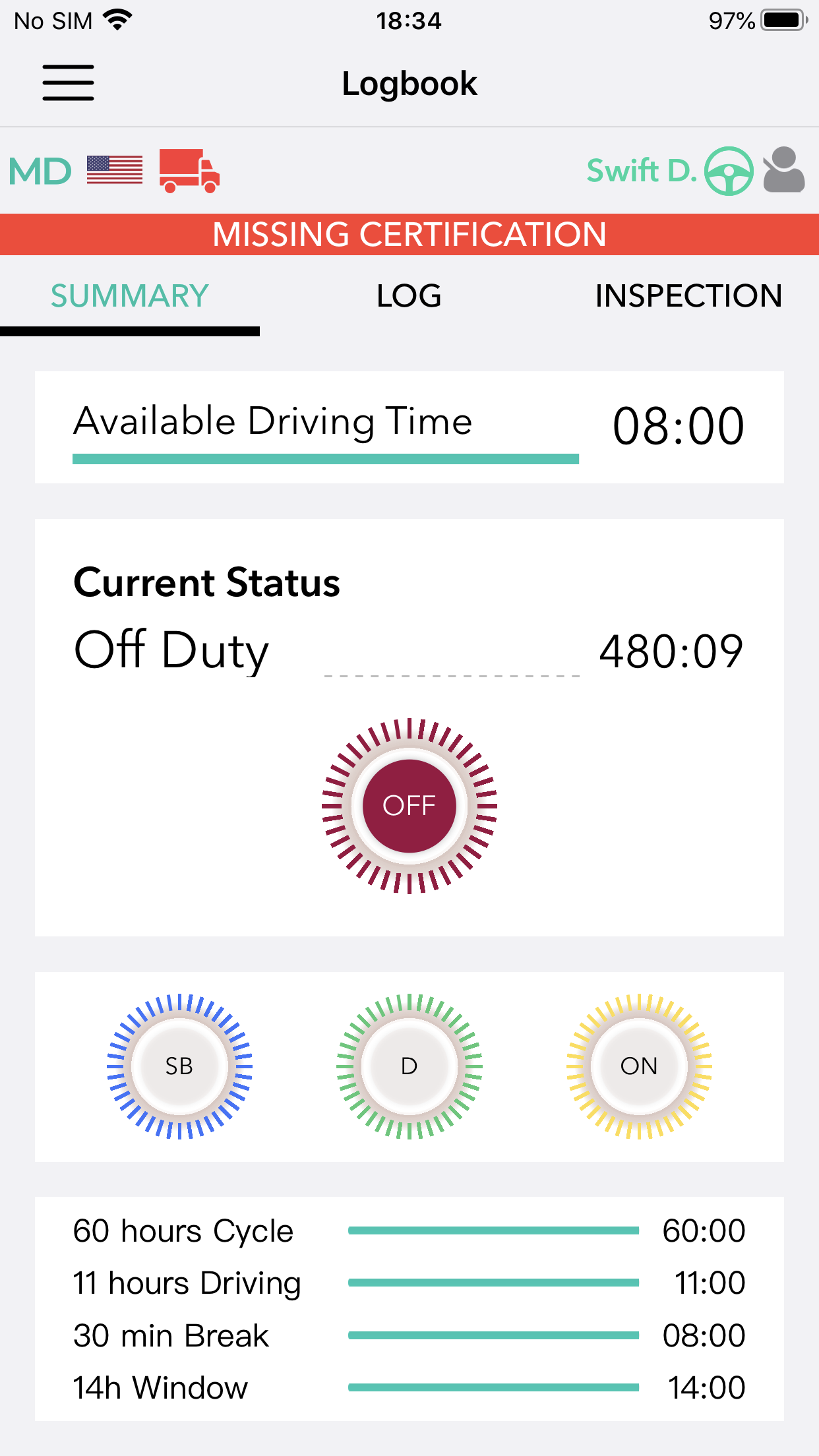This screenshot has width=819, height=1456.
Task: Switch to the LOG tab
Action: tap(409, 296)
